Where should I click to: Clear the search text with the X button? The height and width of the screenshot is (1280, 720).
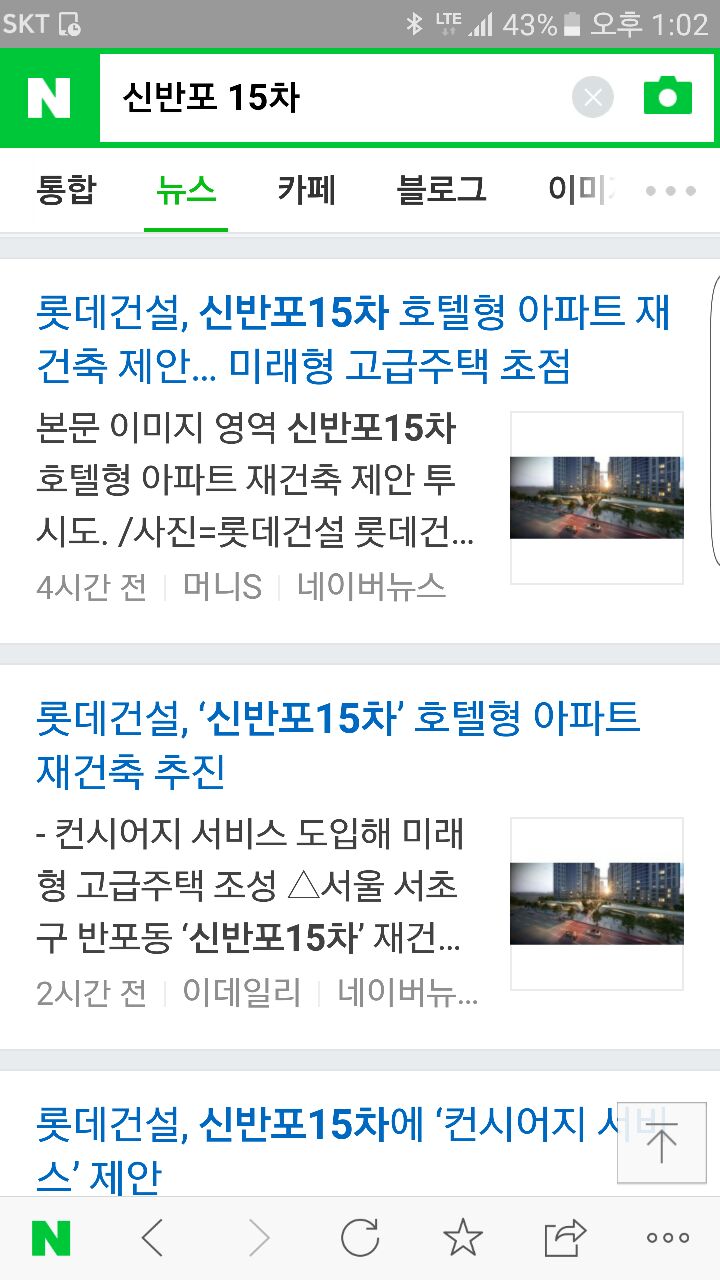[x=593, y=98]
